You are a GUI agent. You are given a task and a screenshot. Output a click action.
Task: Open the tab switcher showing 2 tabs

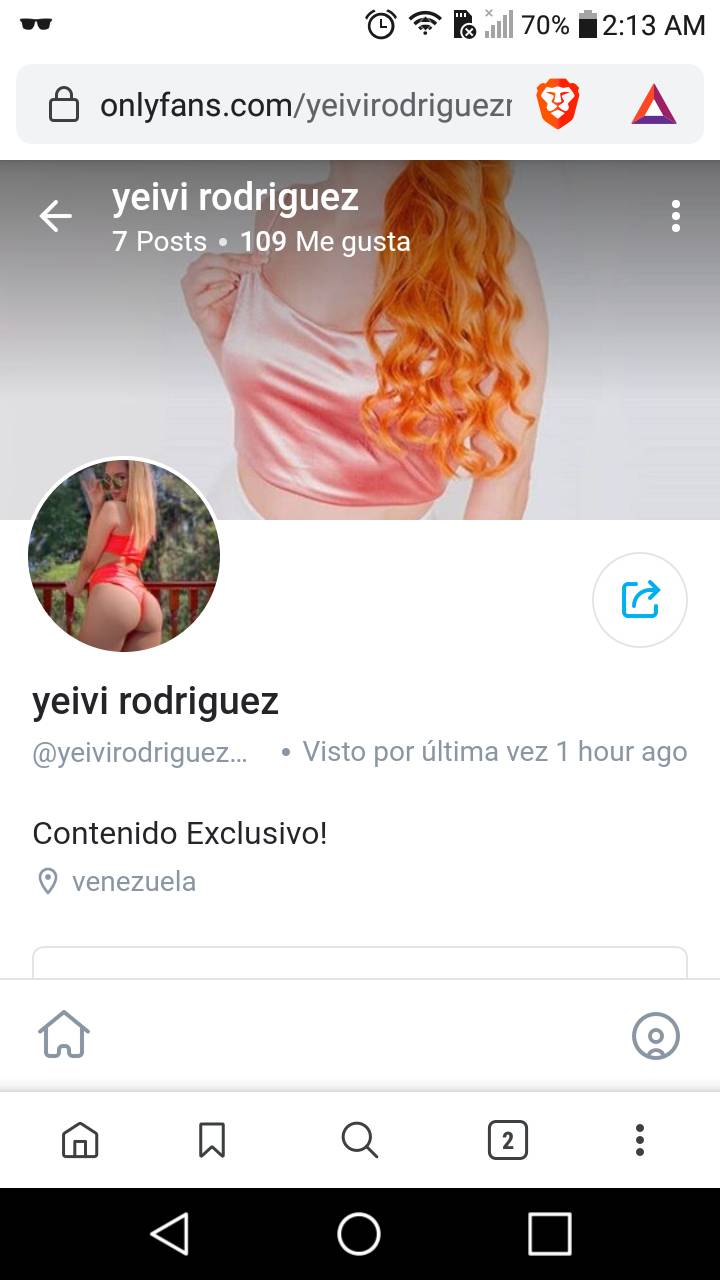coord(508,1139)
